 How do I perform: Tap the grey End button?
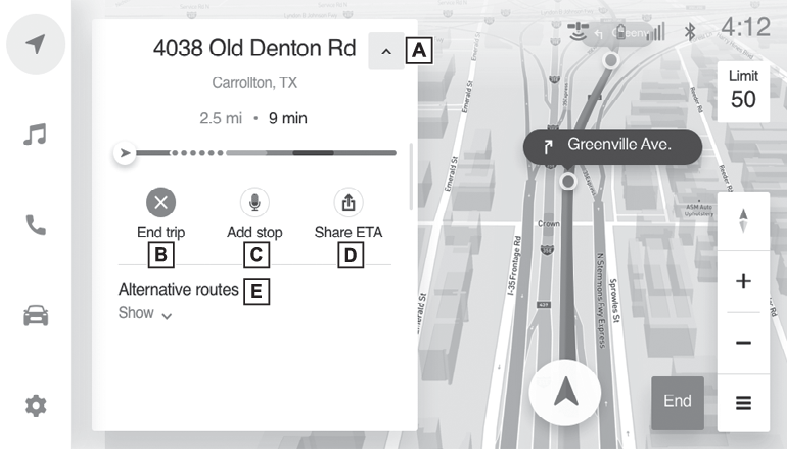click(x=677, y=401)
